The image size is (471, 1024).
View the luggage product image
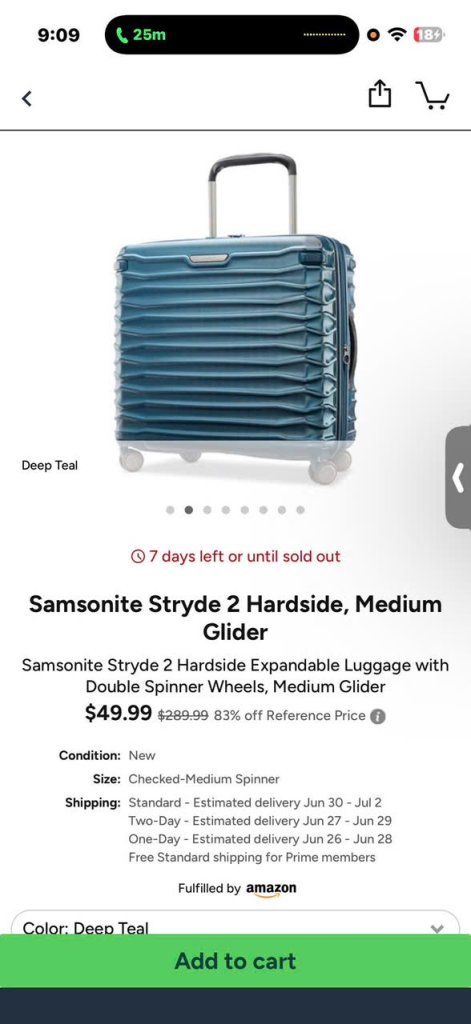point(236,320)
